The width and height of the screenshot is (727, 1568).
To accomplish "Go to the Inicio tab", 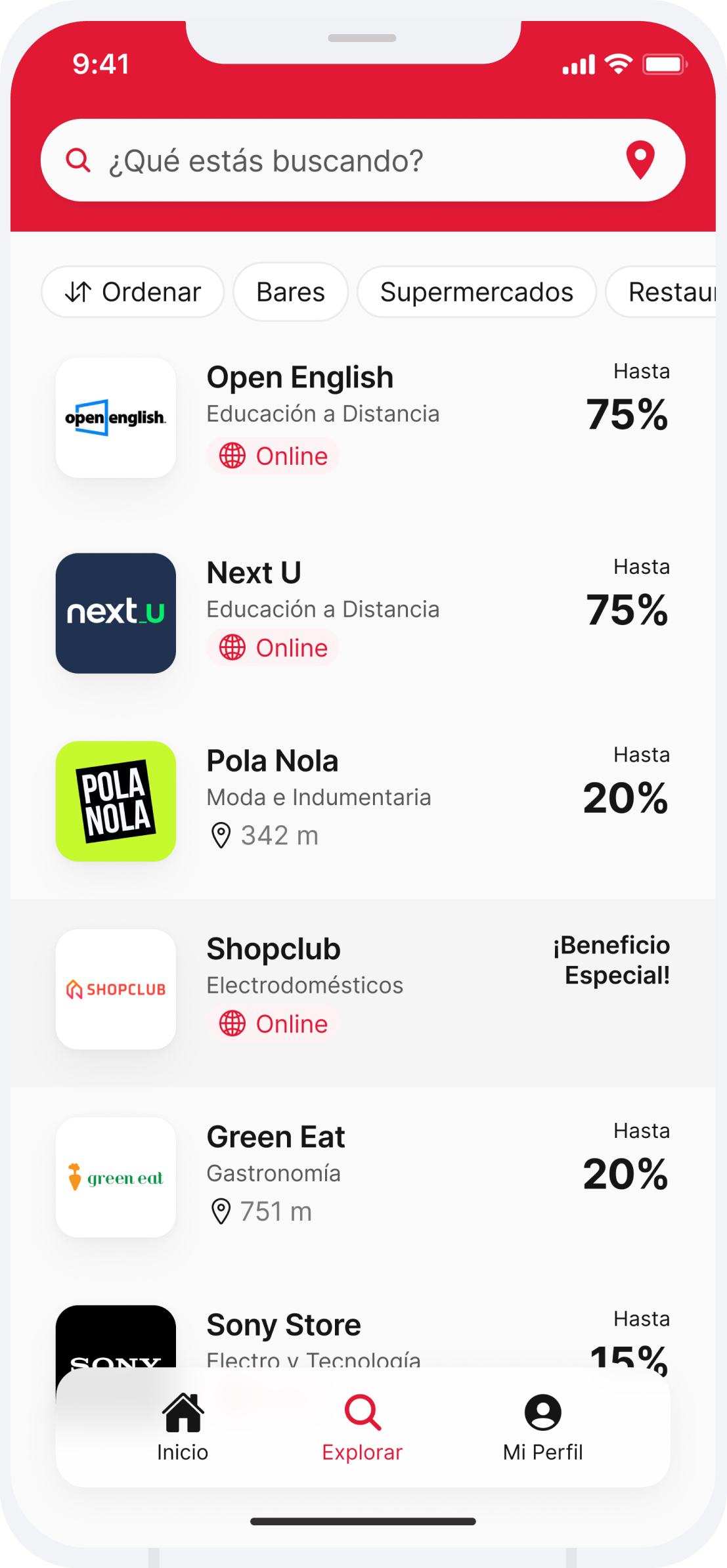I will pyautogui.click(x=183, y=1428).
